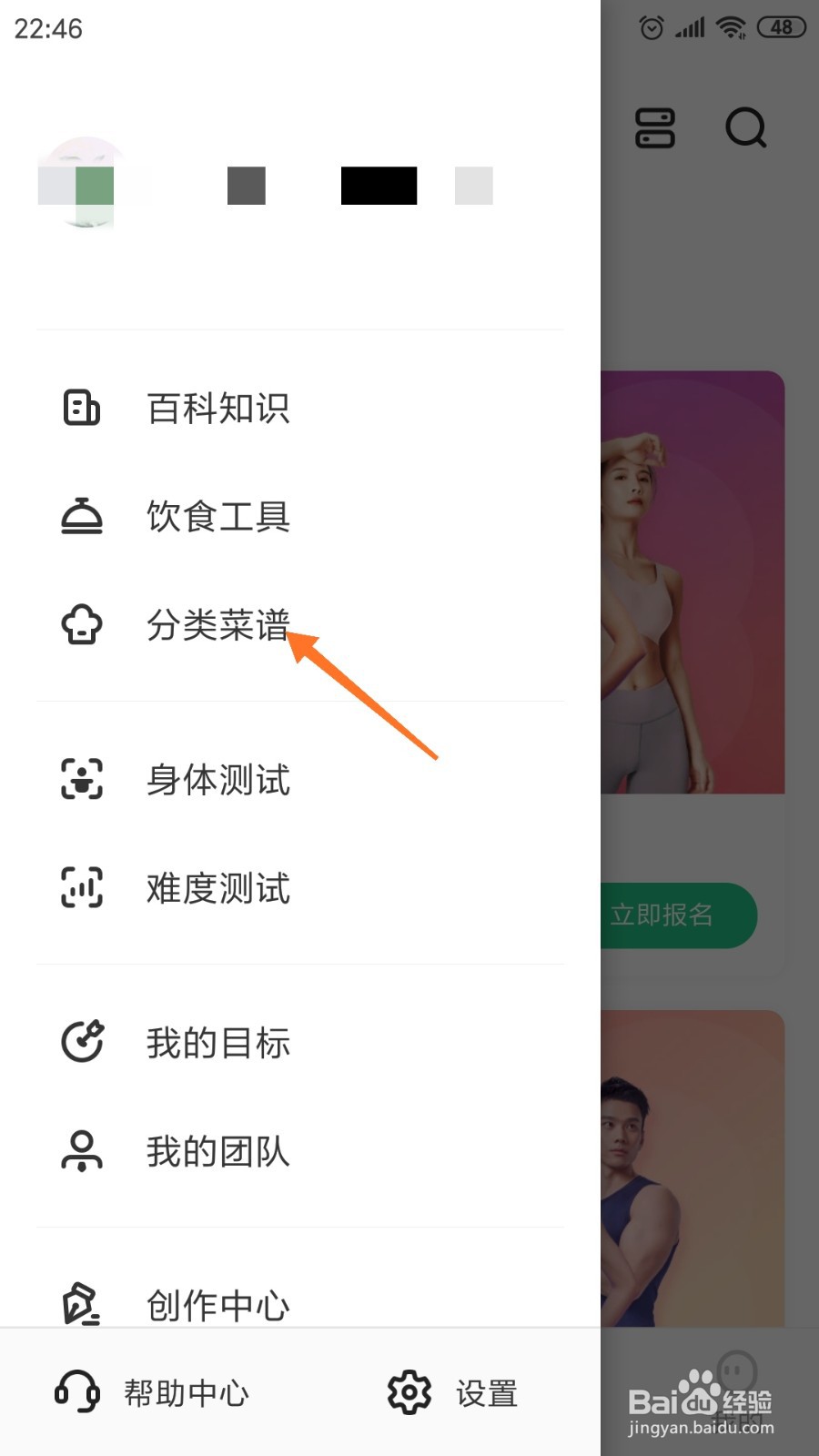Click the body scan icon for 身体测试
Image resolution: width=819 pixels, height=1456 pixels.
(x=81, y=780)
